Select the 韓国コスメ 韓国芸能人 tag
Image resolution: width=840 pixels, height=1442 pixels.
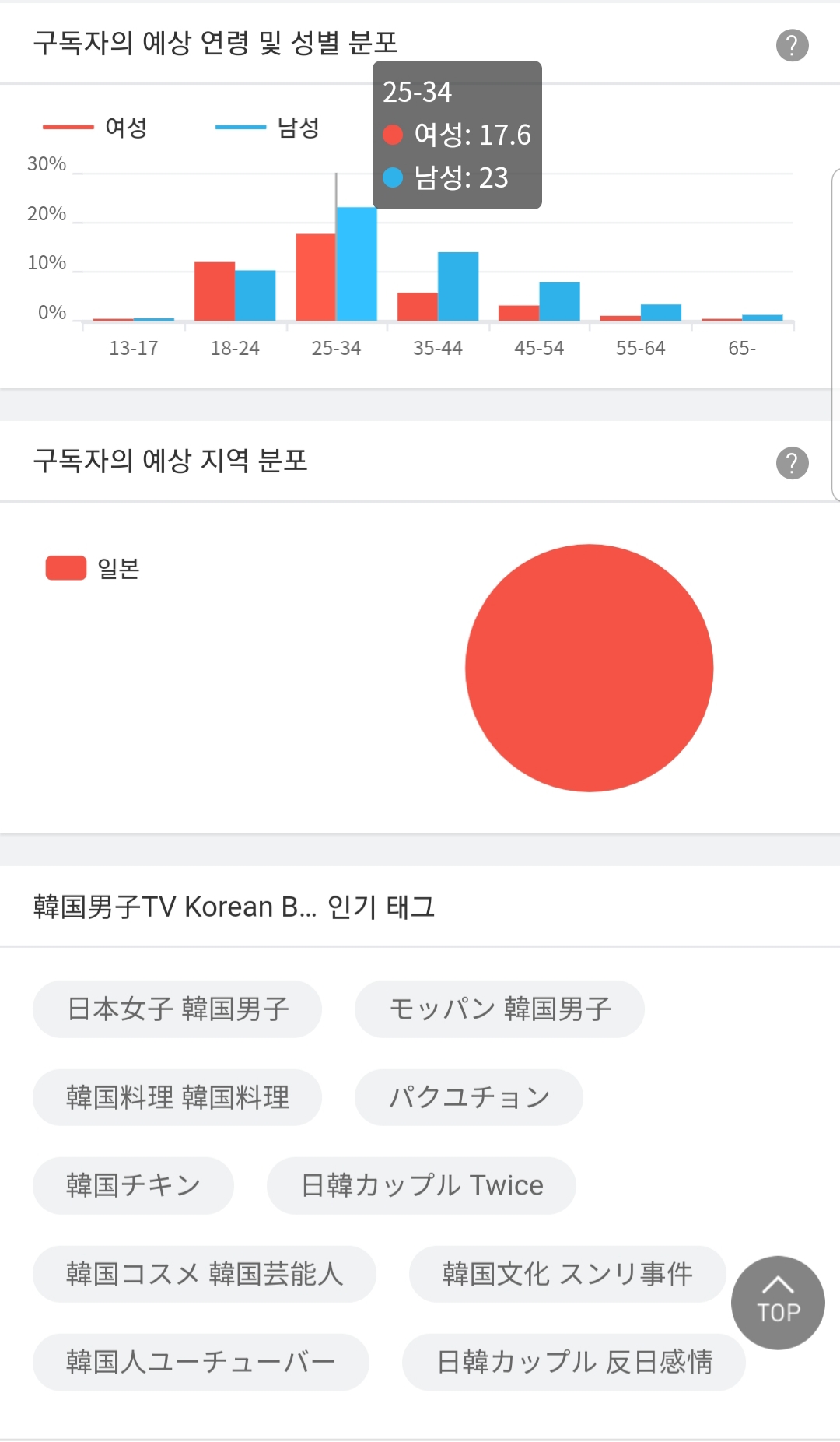click(x=205, y=1274)
